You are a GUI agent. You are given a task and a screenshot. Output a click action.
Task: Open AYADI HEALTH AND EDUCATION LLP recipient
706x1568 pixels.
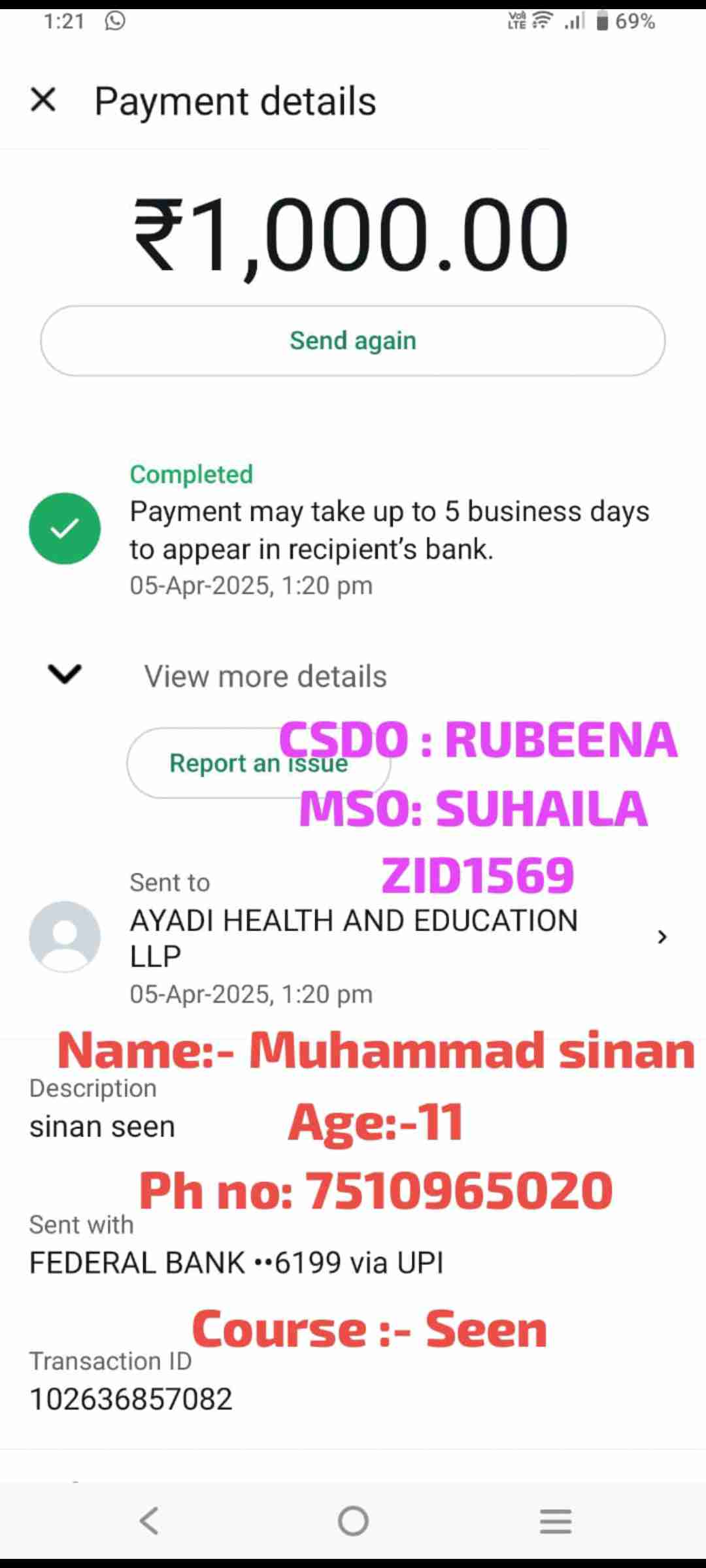(353, 937)
